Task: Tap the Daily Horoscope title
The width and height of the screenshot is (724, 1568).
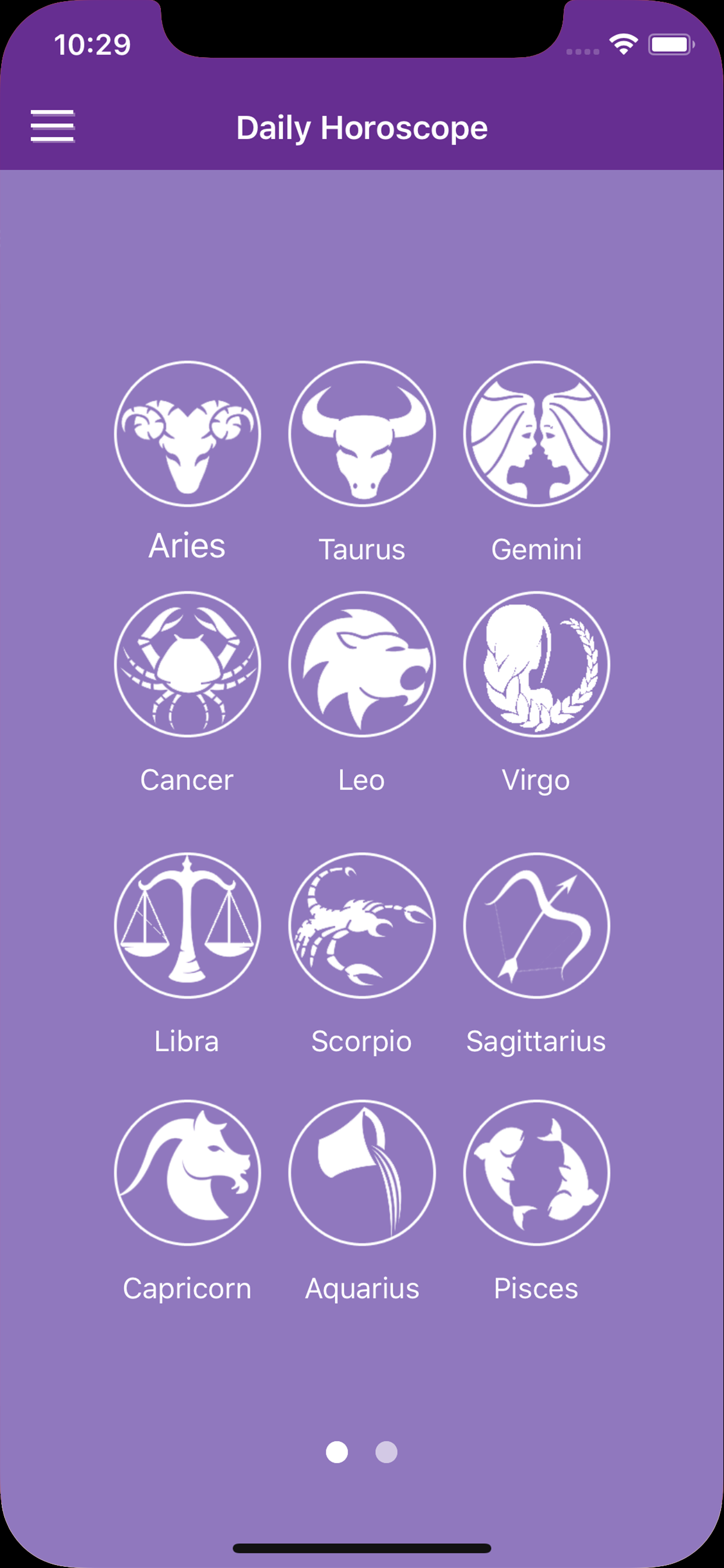Action: point(362,128)
